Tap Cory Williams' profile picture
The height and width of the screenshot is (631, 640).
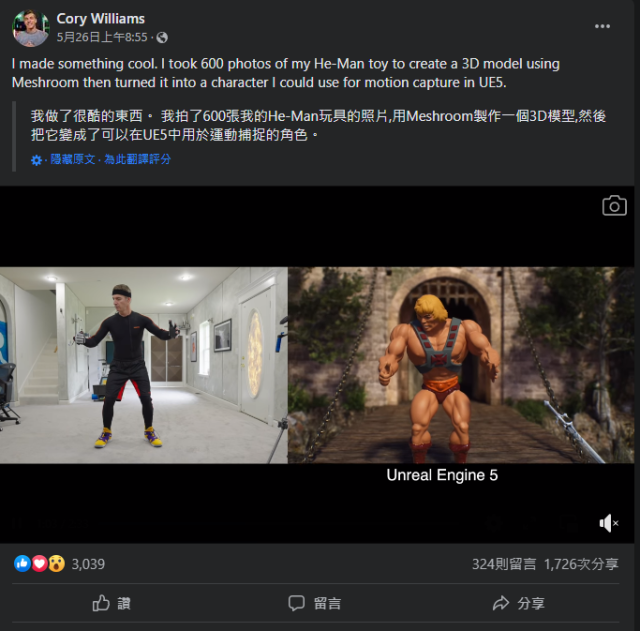click(x=31, y=27)
